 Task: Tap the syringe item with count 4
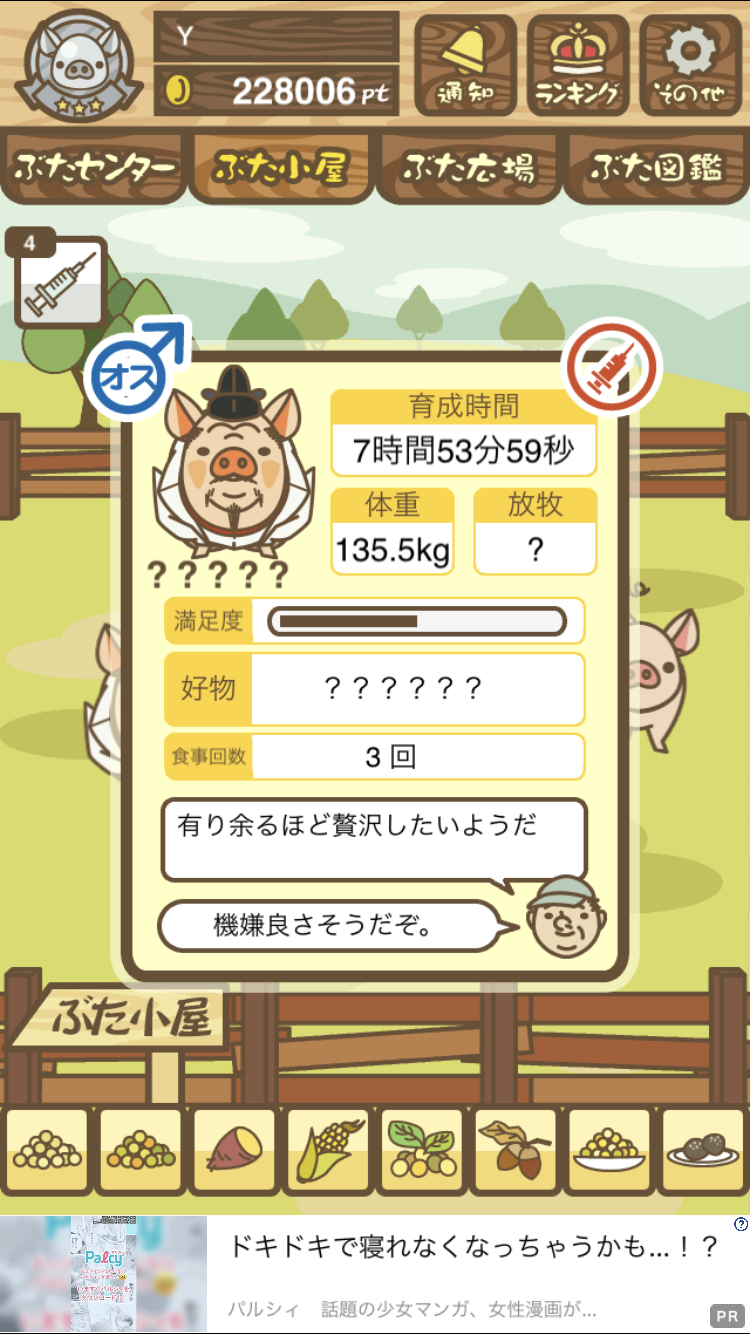click(59, 280)
